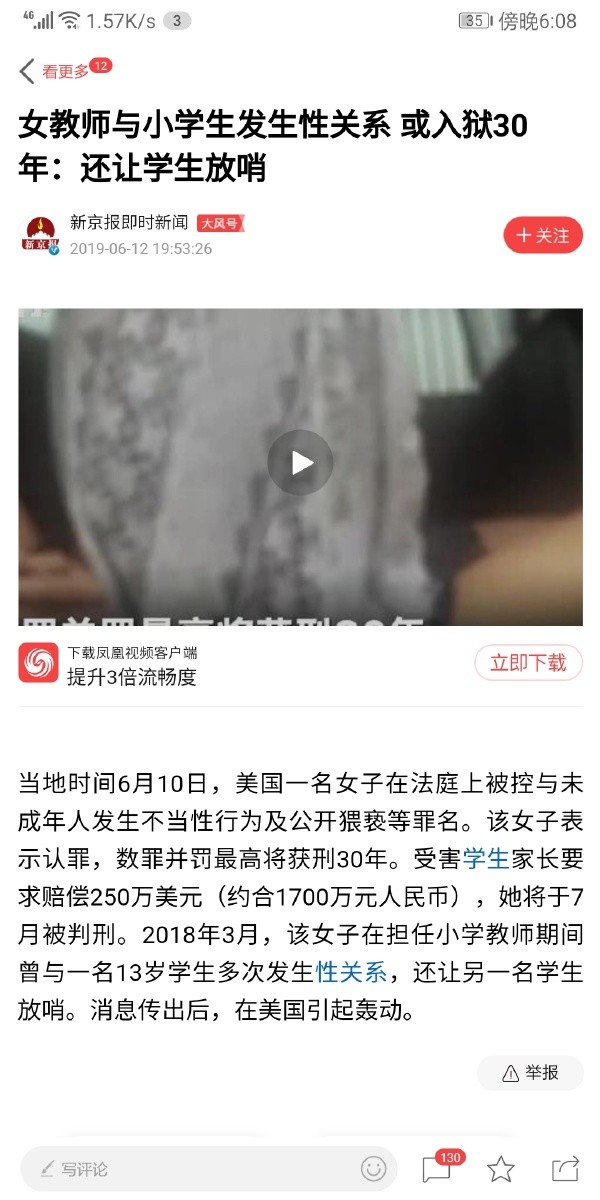Go back via 看更多 arrow
This screenshot has width=600, height=1200.
click(x=28, y=71)
